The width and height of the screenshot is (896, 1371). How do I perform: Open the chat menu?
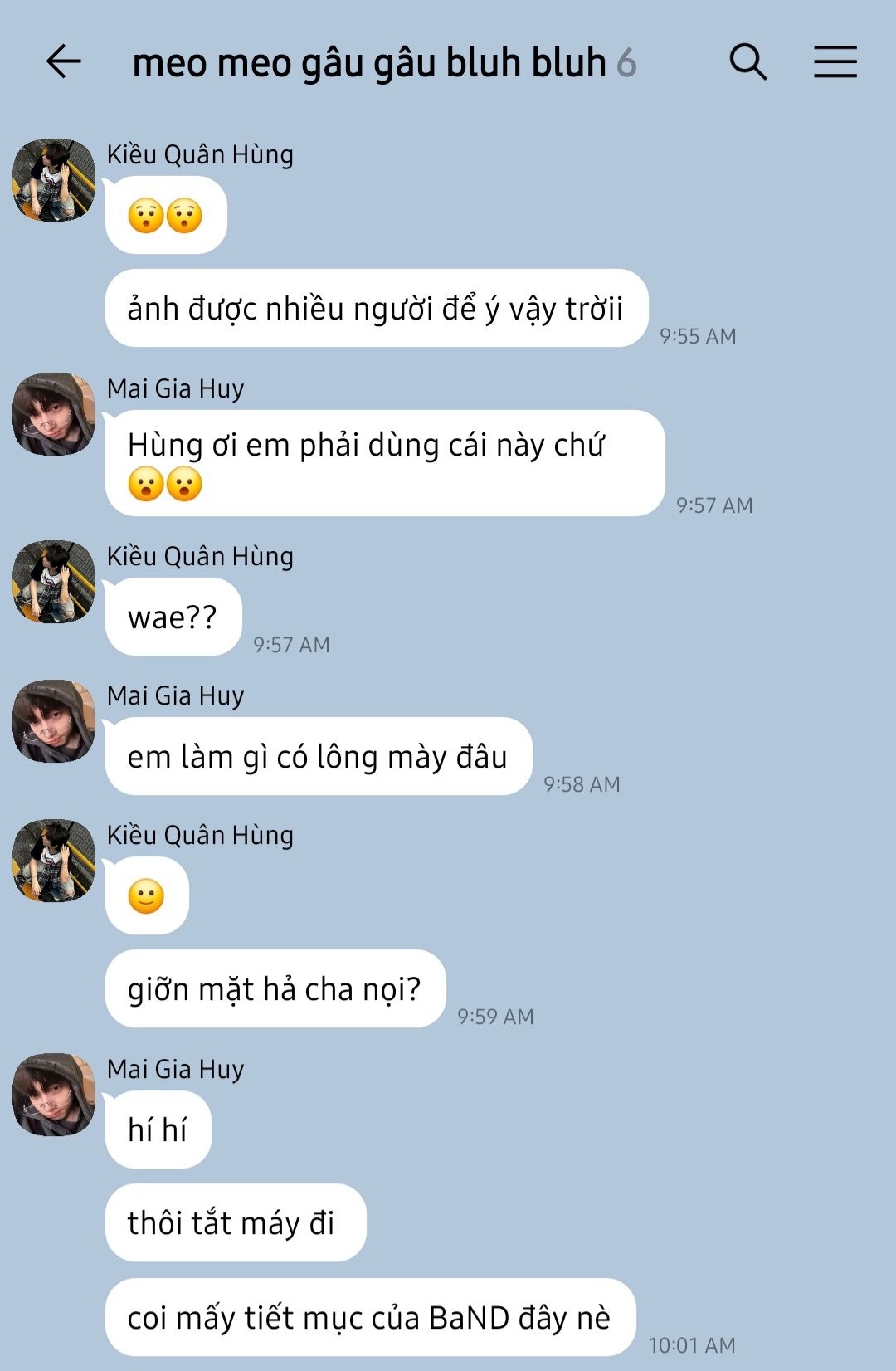pyautogui.click(x=835, y=62)
